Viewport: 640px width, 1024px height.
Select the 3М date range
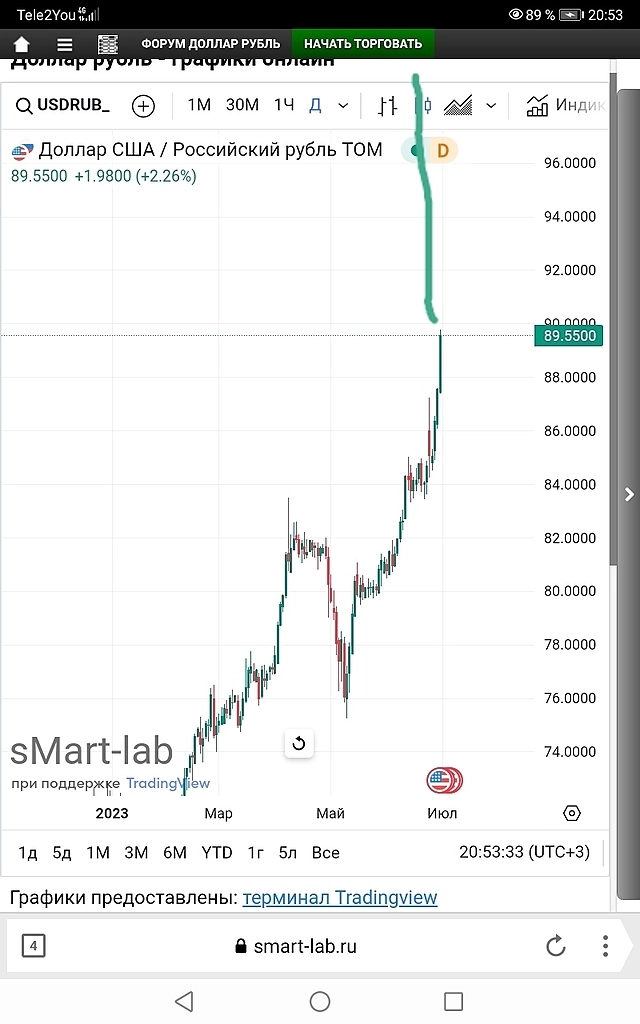[x=136, y=853]
